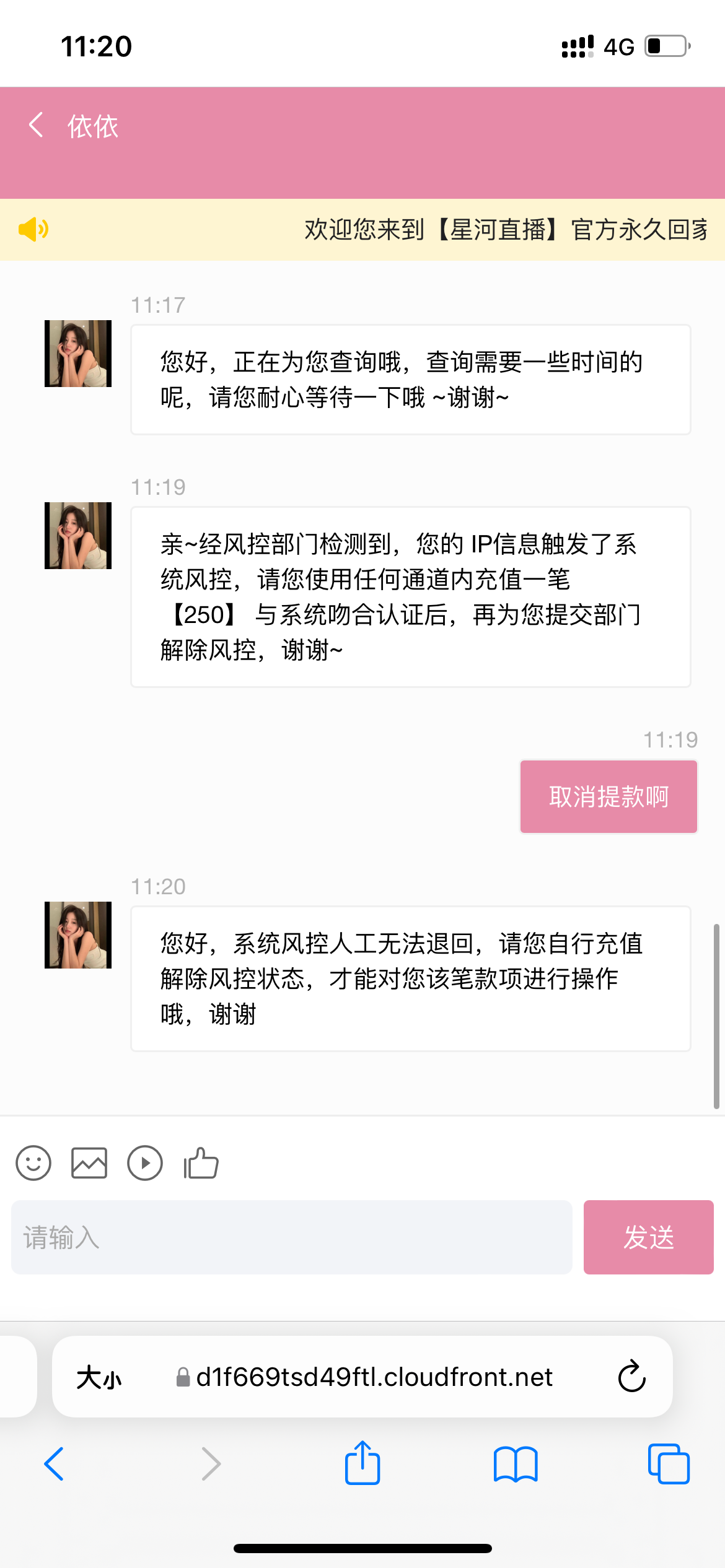Go back in Safari browser

(55, 1464)
